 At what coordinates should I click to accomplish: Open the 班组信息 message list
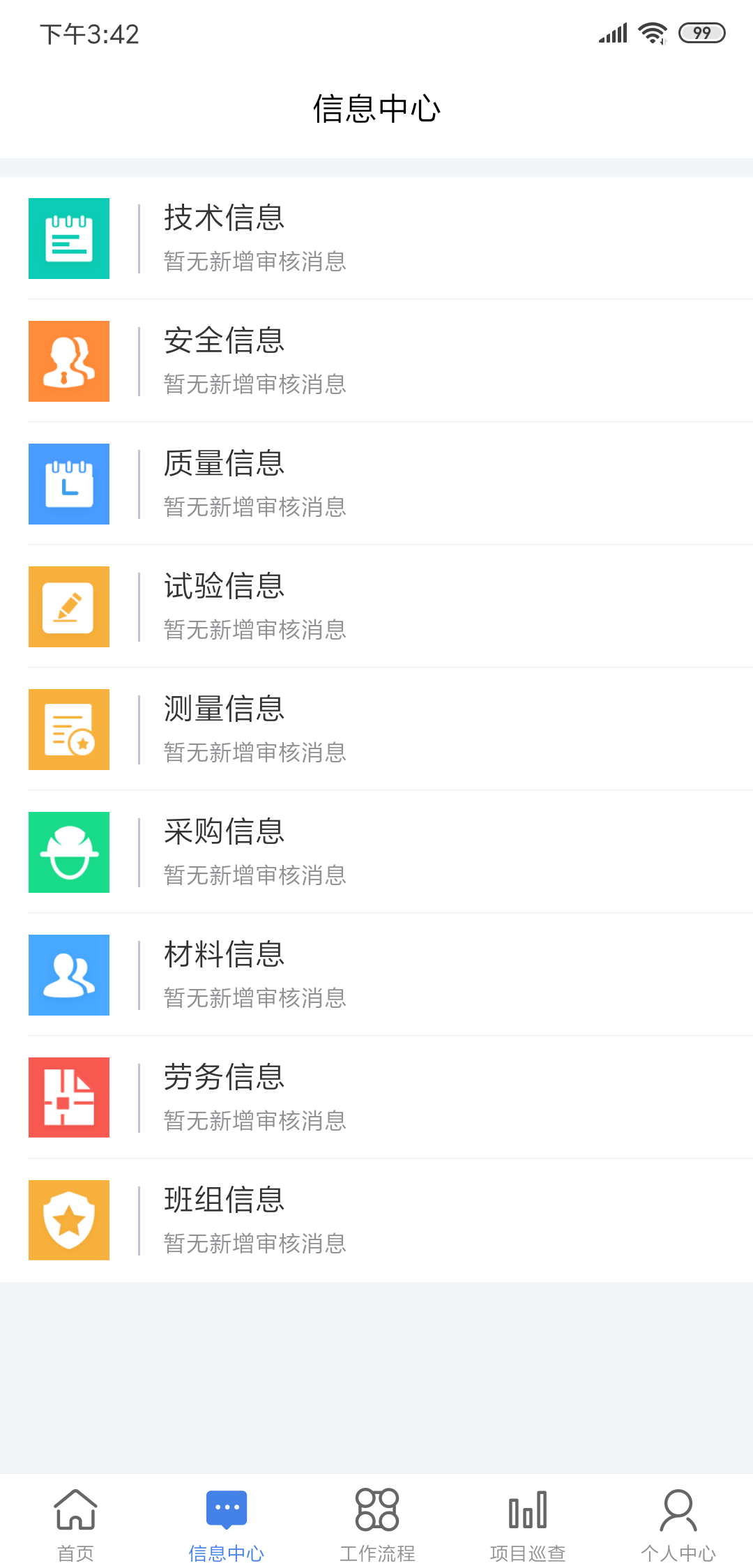pyautogui.click(x=376, y=1220)
